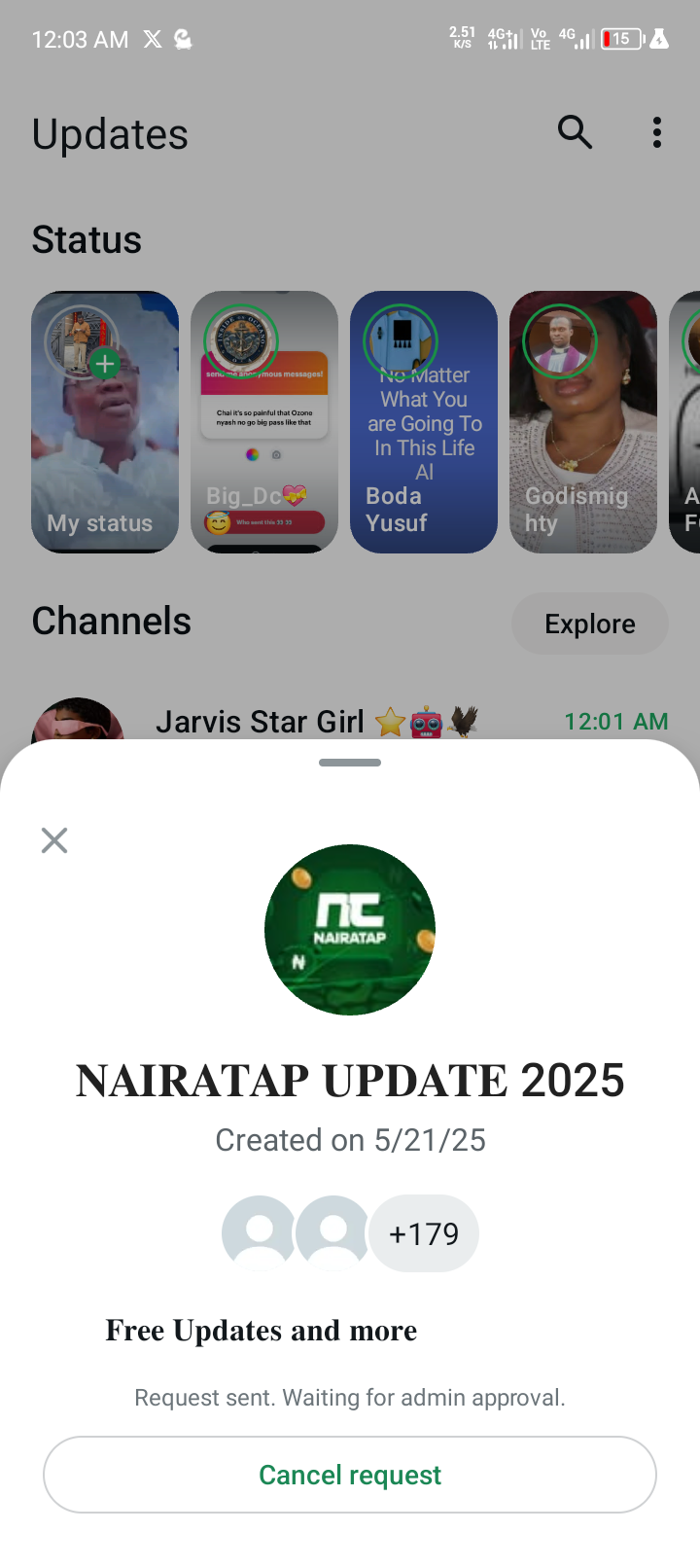The height and width of the screenshot is (1568, 700).
Task: Close the NAIRATAP UPDATE 2025 sheet
Action: (x=54, y=840)
